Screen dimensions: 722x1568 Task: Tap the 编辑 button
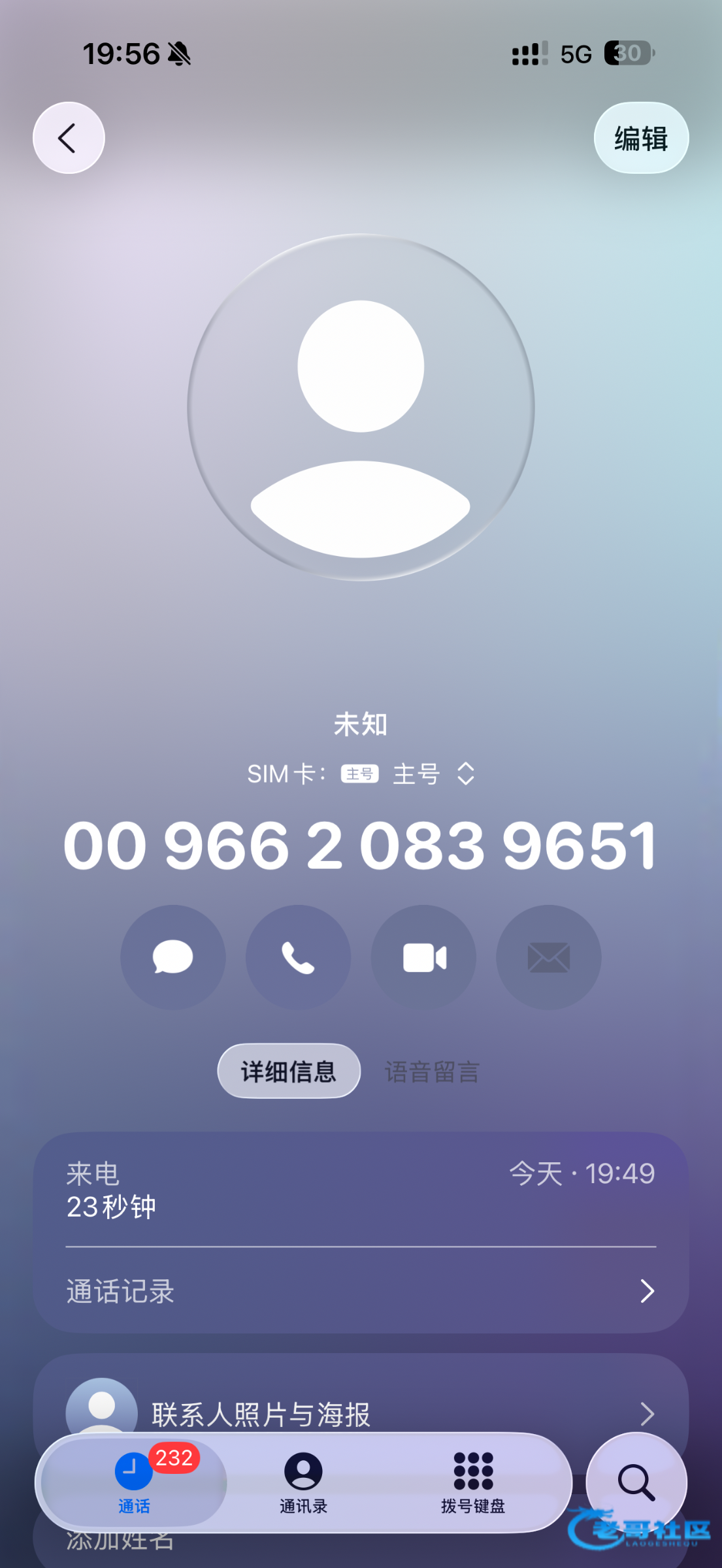pos(641,138)
